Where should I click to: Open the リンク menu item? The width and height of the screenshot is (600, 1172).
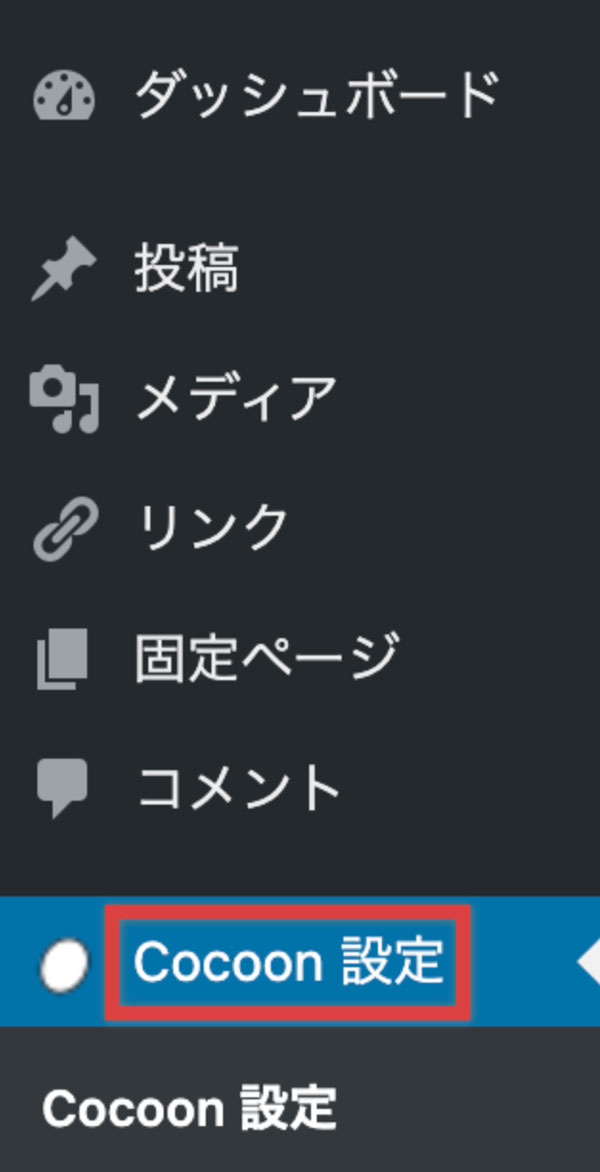[212, 526]
